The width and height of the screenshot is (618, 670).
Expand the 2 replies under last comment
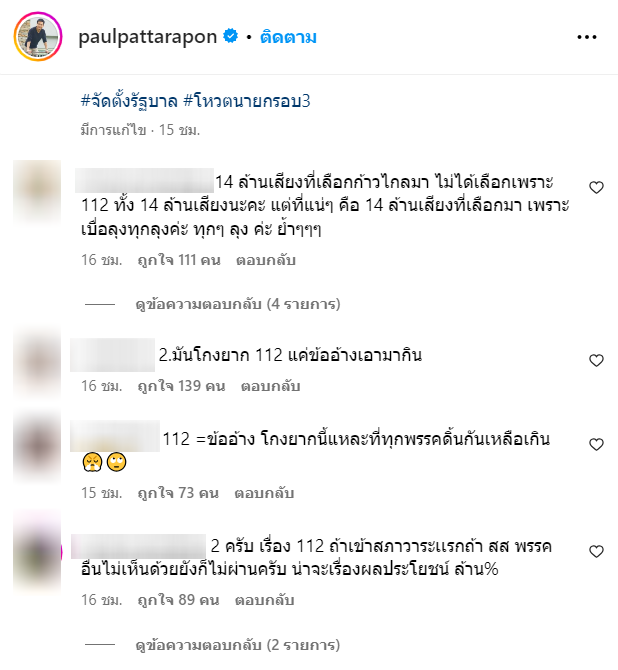(x=237, y=644)
